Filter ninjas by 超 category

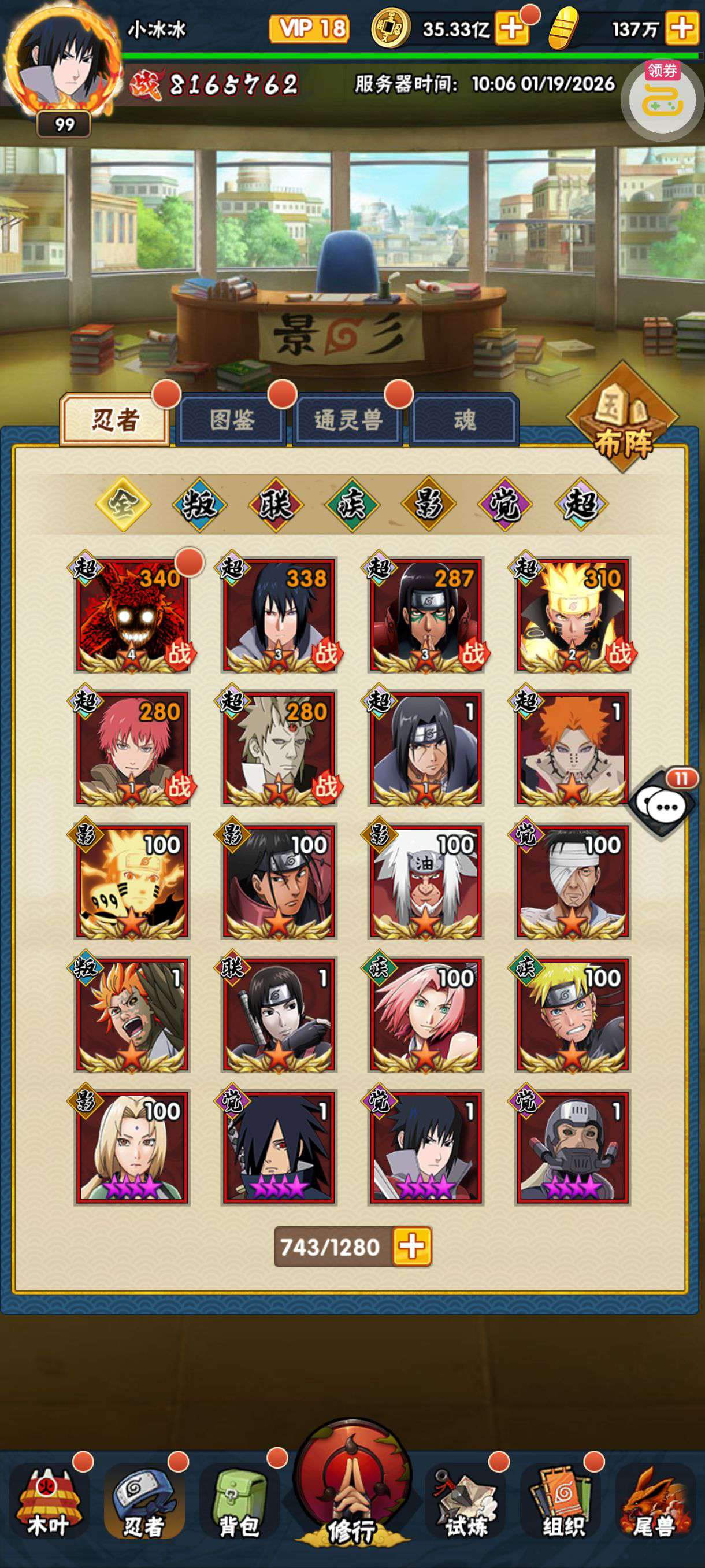click(x=581, y=505)
